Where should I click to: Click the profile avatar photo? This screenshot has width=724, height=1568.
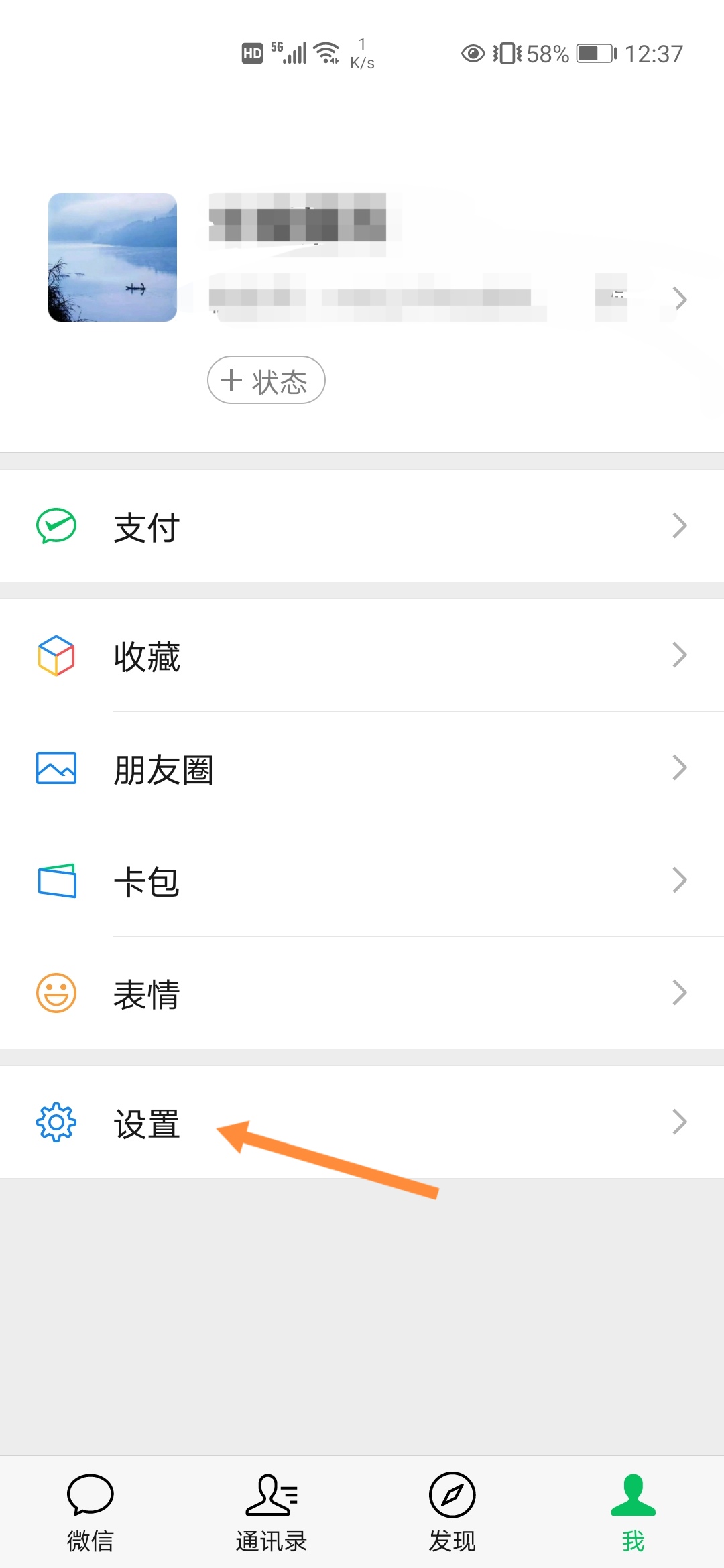(x=113, y=258)
